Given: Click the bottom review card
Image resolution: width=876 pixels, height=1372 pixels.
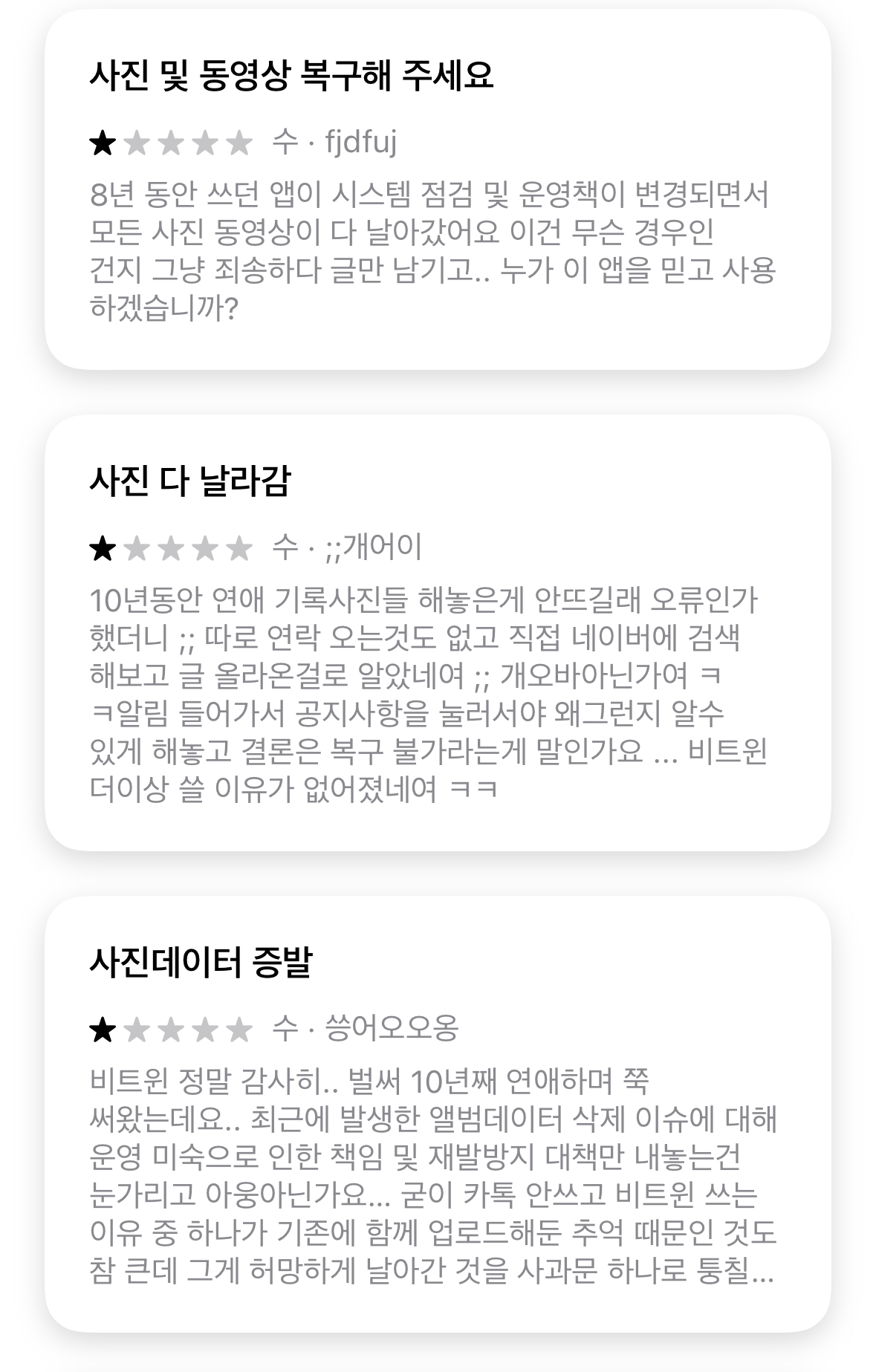Looking at the screenshot, I should click(x=438, y=1114).
